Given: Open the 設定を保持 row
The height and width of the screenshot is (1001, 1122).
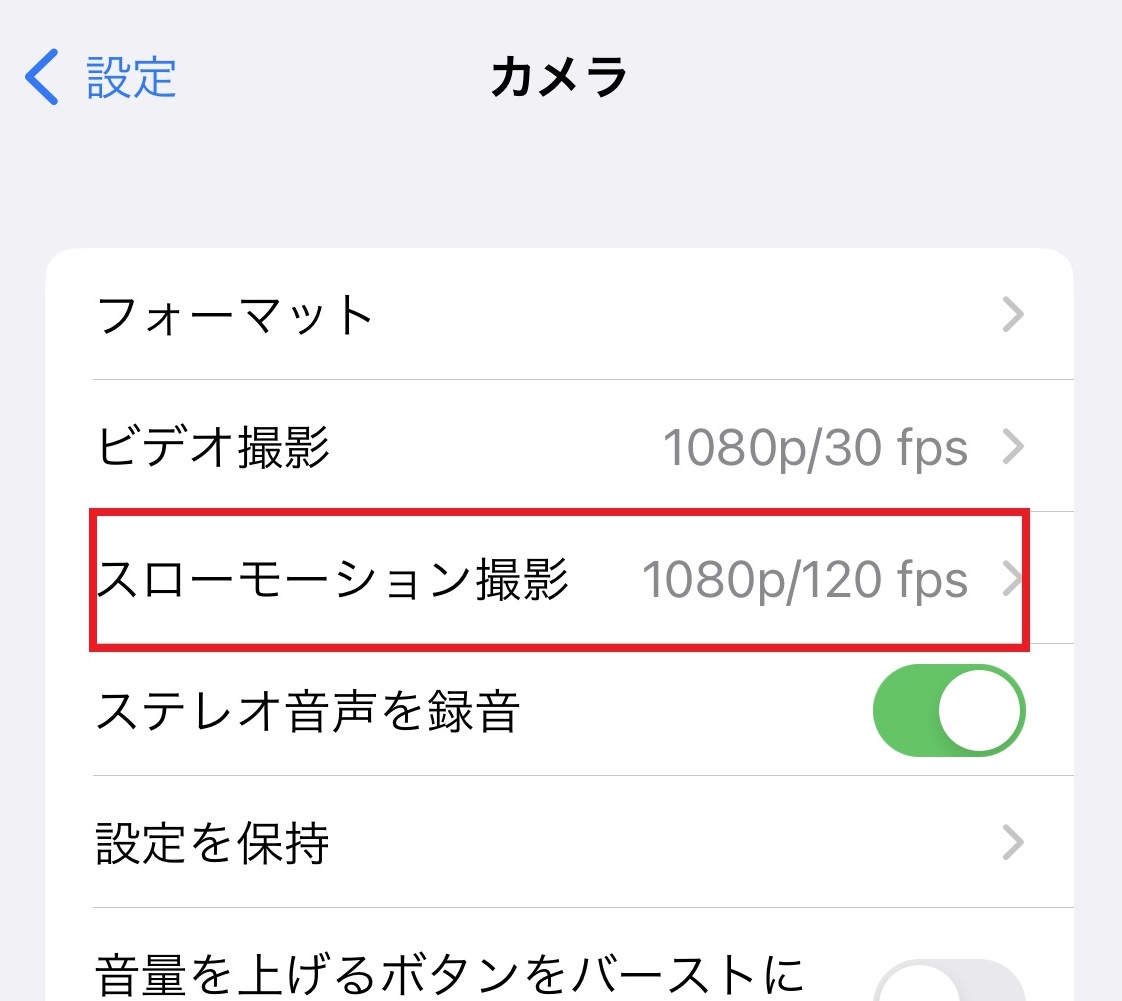Looking at the screenshot, I should pos(559,844).
